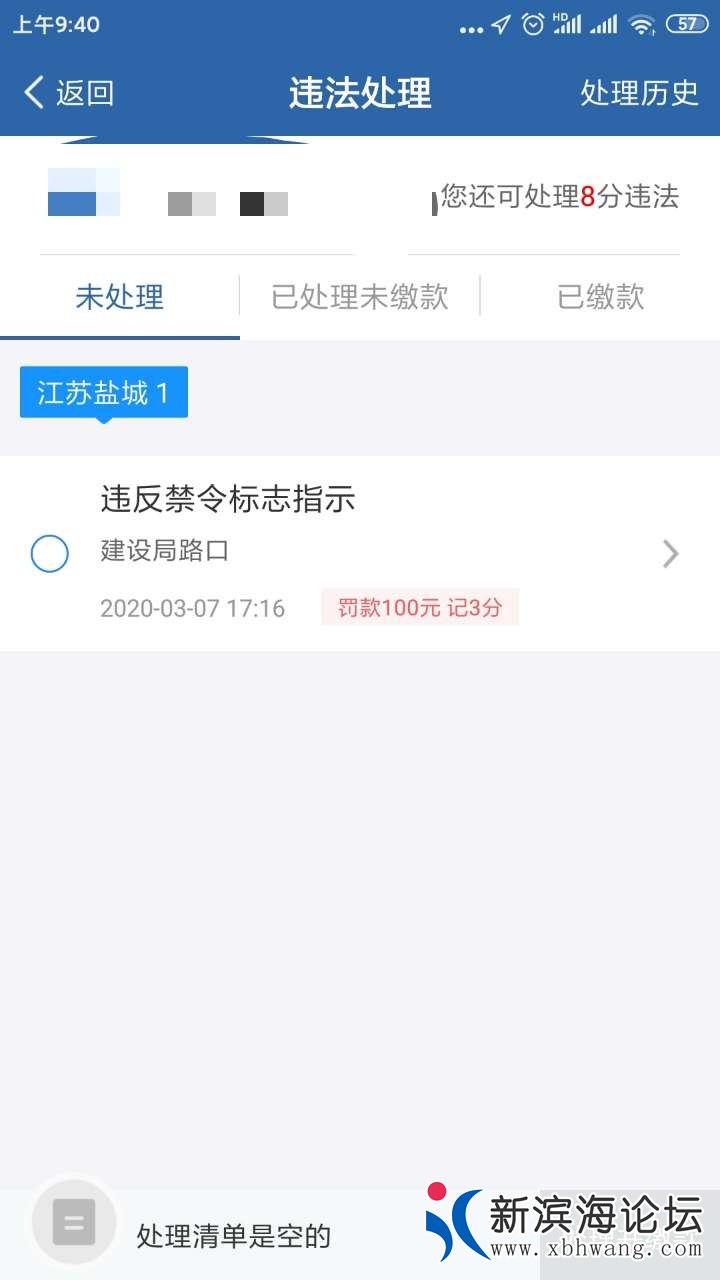Switch to 已处理未缴款 tab

pos(360,297)
